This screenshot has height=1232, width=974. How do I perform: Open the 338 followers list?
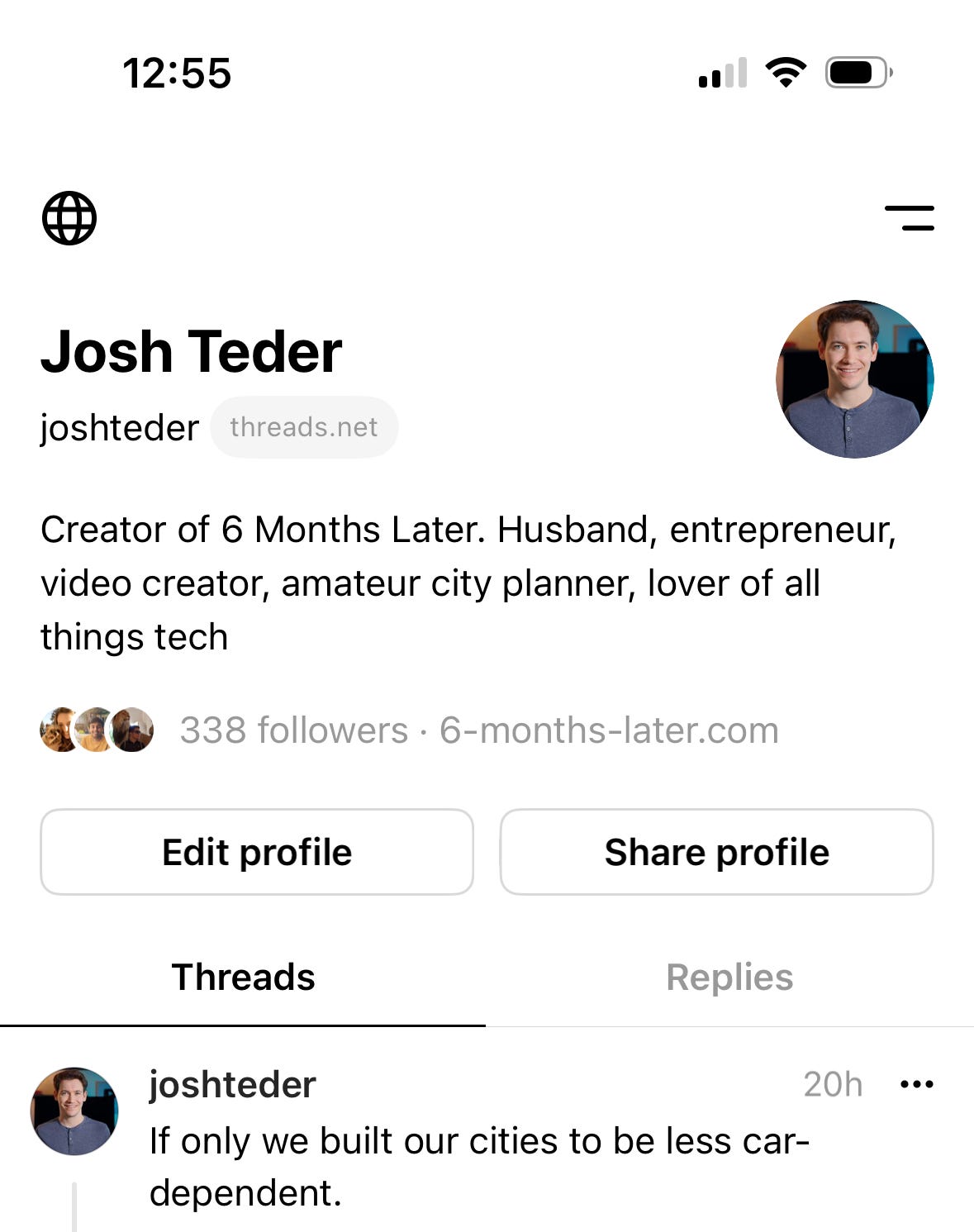(293, 730)
